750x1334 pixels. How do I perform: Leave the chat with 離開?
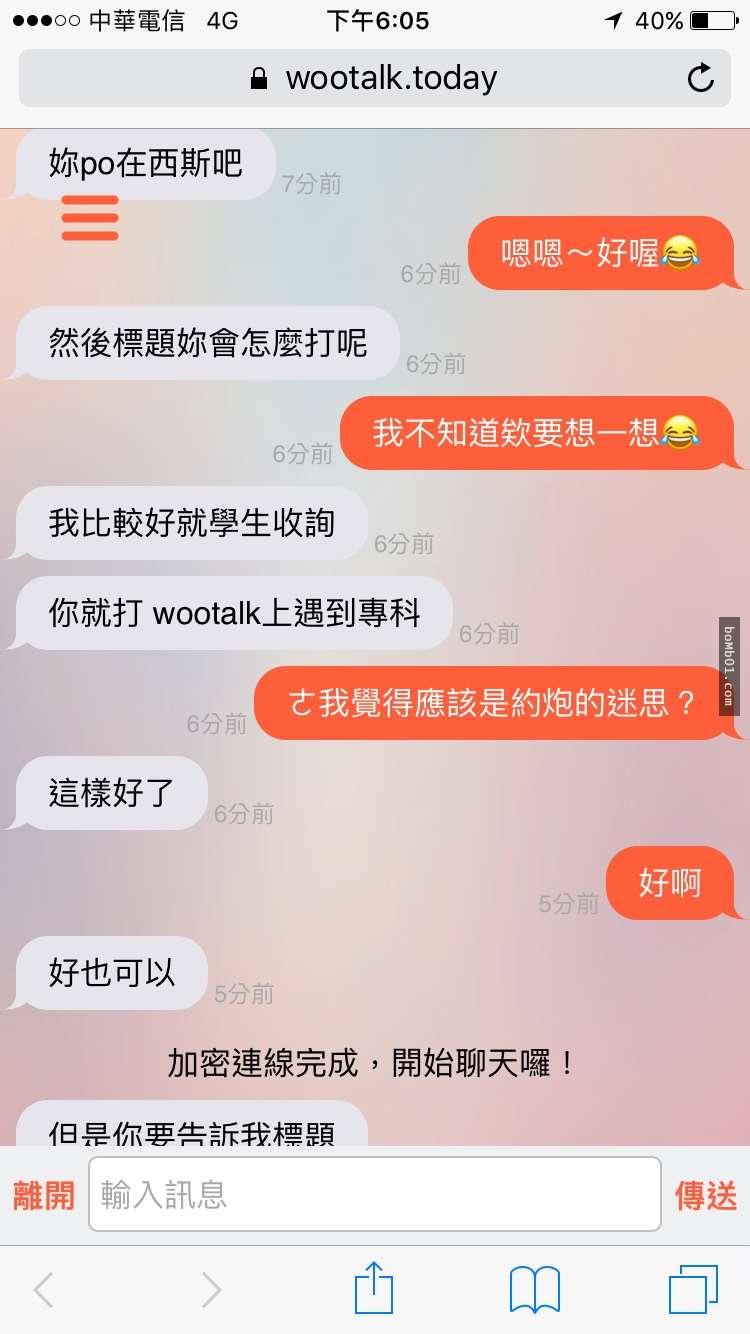click(x=44, y=1195)
